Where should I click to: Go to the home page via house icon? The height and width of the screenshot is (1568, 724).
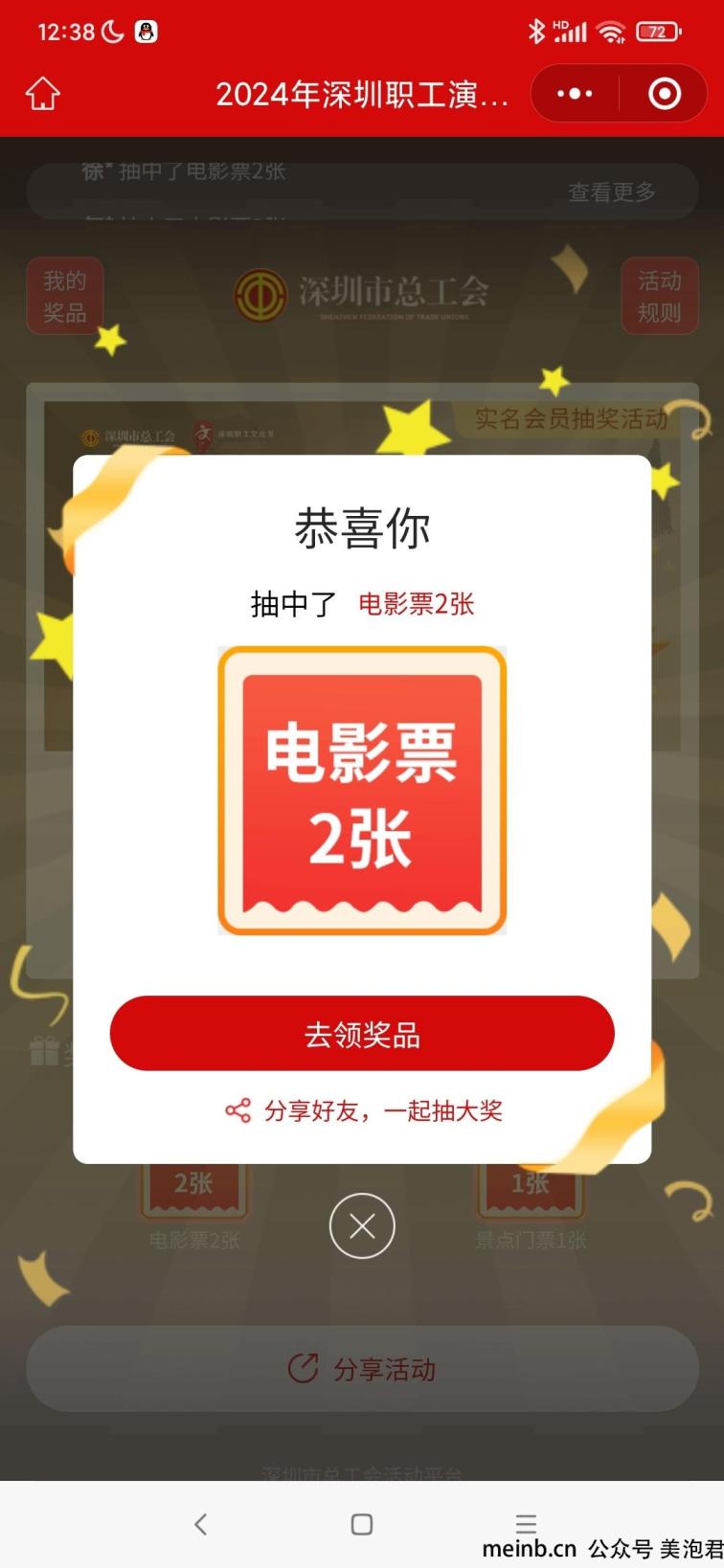point(43,94)
